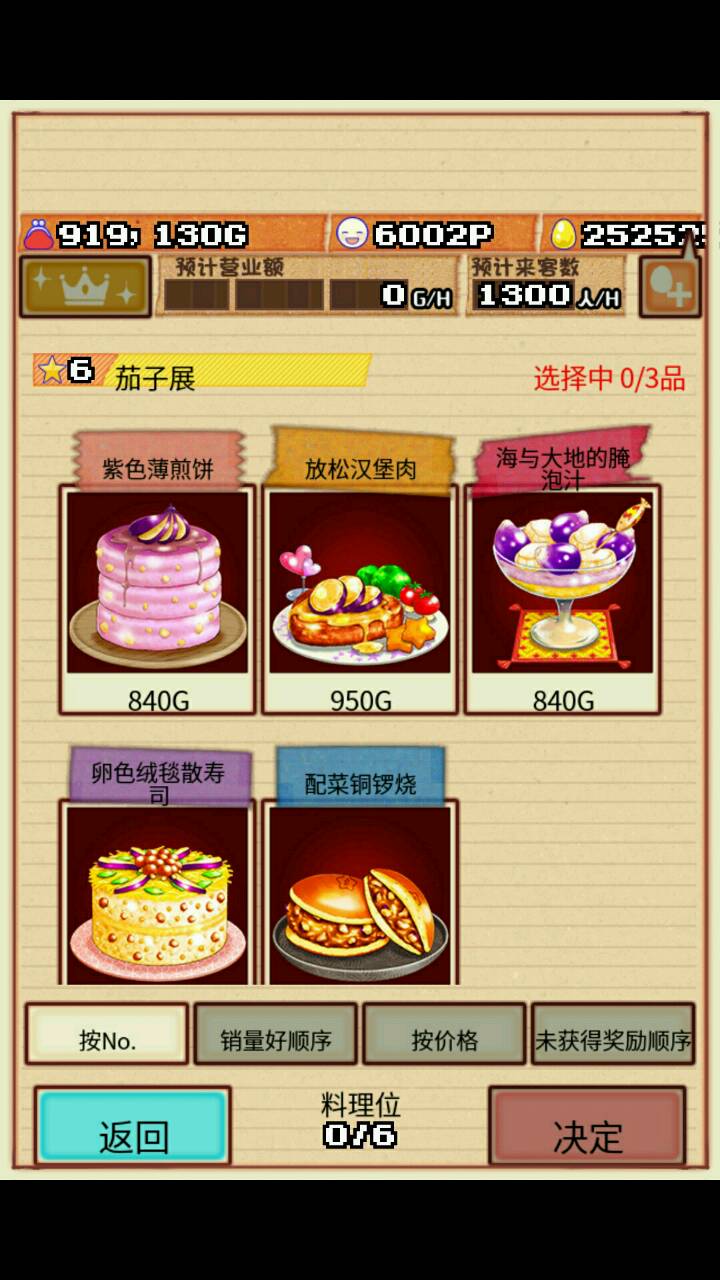720x1280 pixels.
Task: Tap the add egg plus icon
Action: (x=669, y=289)
